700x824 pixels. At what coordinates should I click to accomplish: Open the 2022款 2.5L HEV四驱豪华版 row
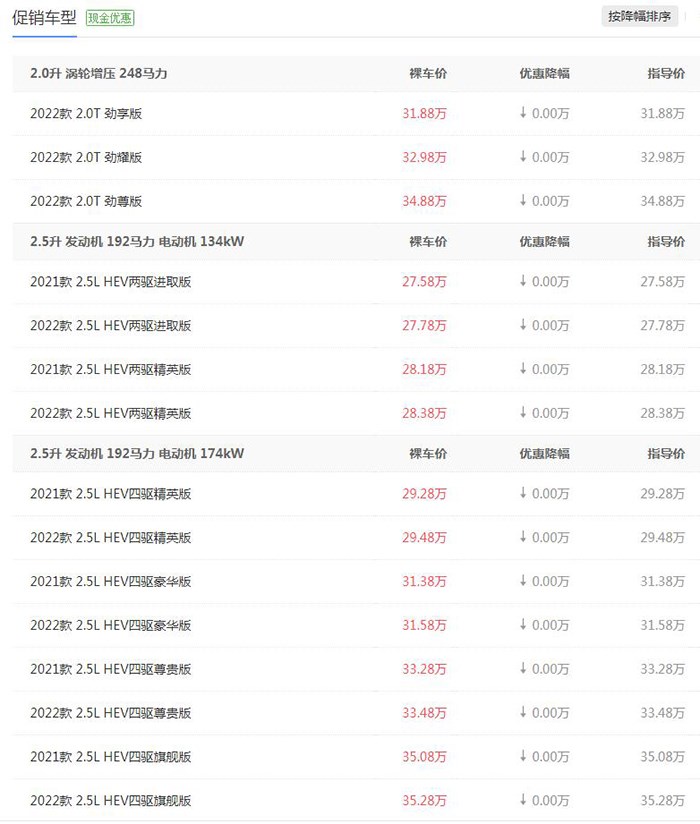(x=110, y=626)
